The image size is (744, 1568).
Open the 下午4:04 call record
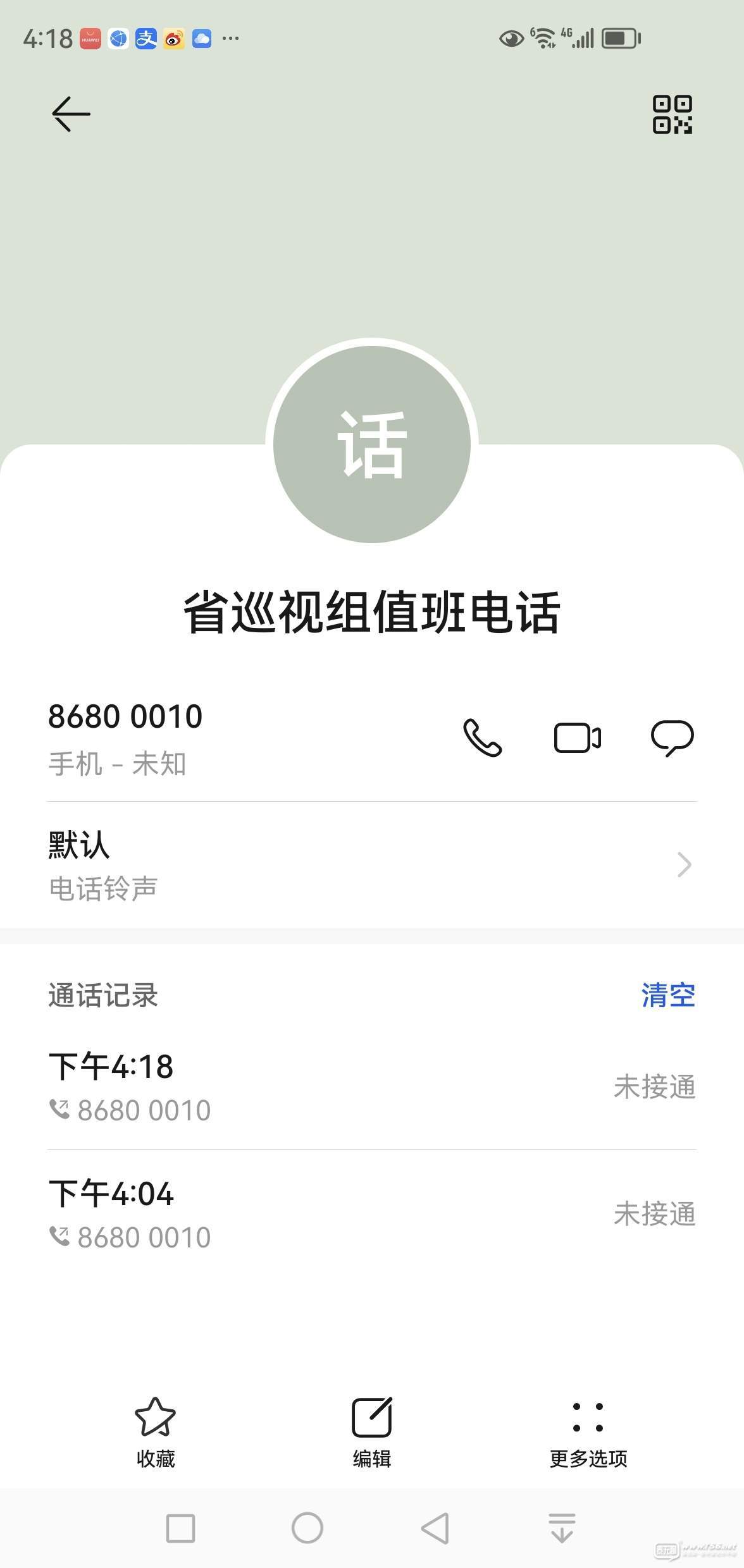click(x=372, y=1214)
